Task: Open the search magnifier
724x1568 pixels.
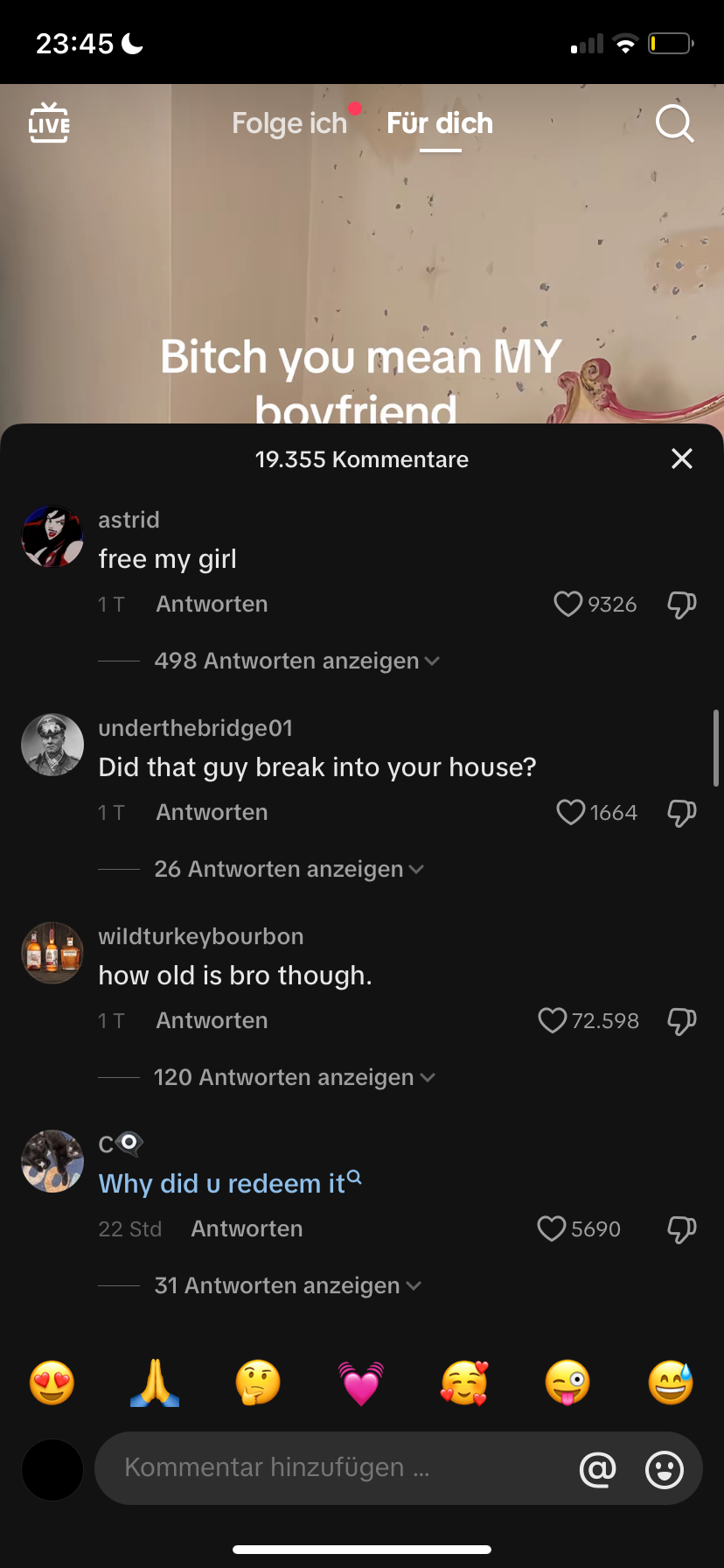Action: pyautogui.click(x=674, y=123)
